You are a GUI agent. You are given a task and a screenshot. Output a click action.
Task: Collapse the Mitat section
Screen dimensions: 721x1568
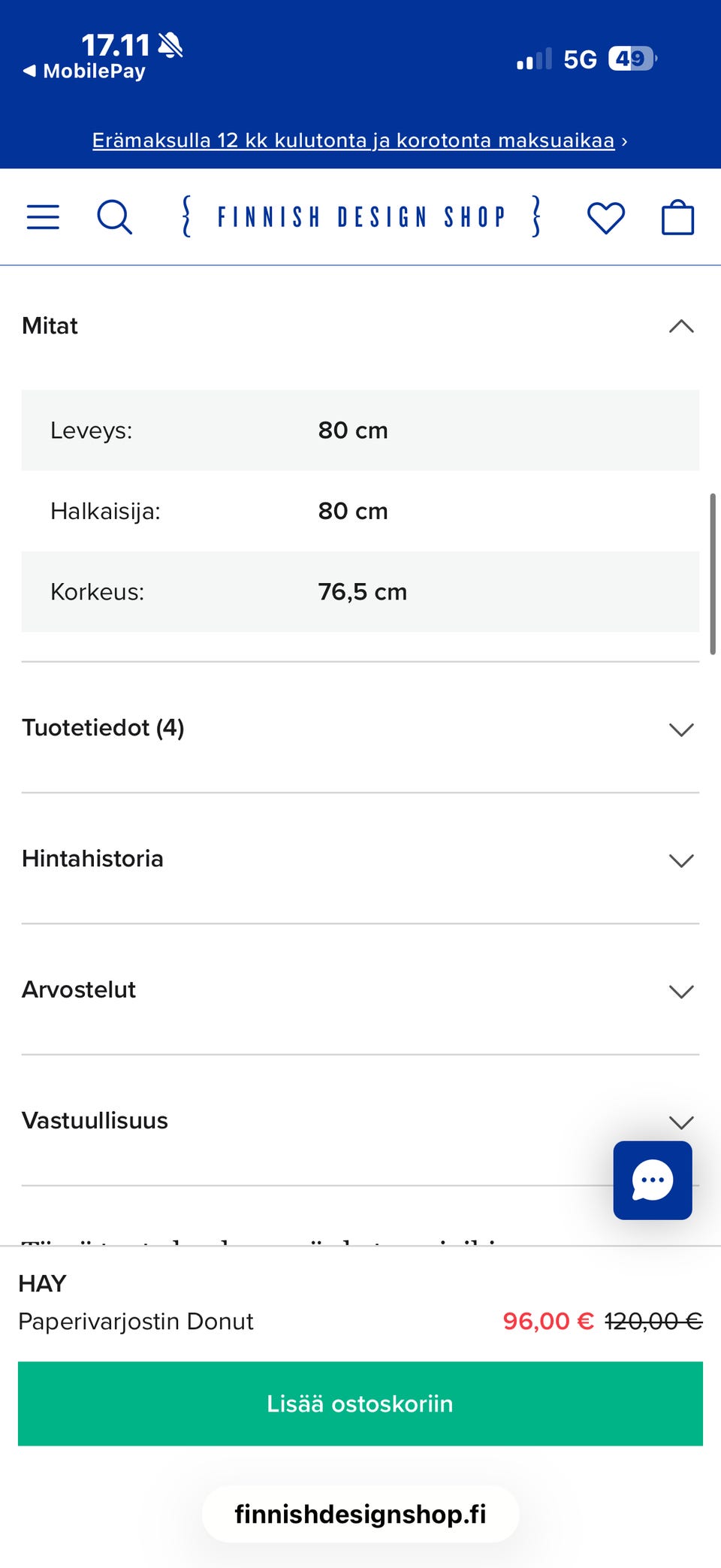coord(680,325)
